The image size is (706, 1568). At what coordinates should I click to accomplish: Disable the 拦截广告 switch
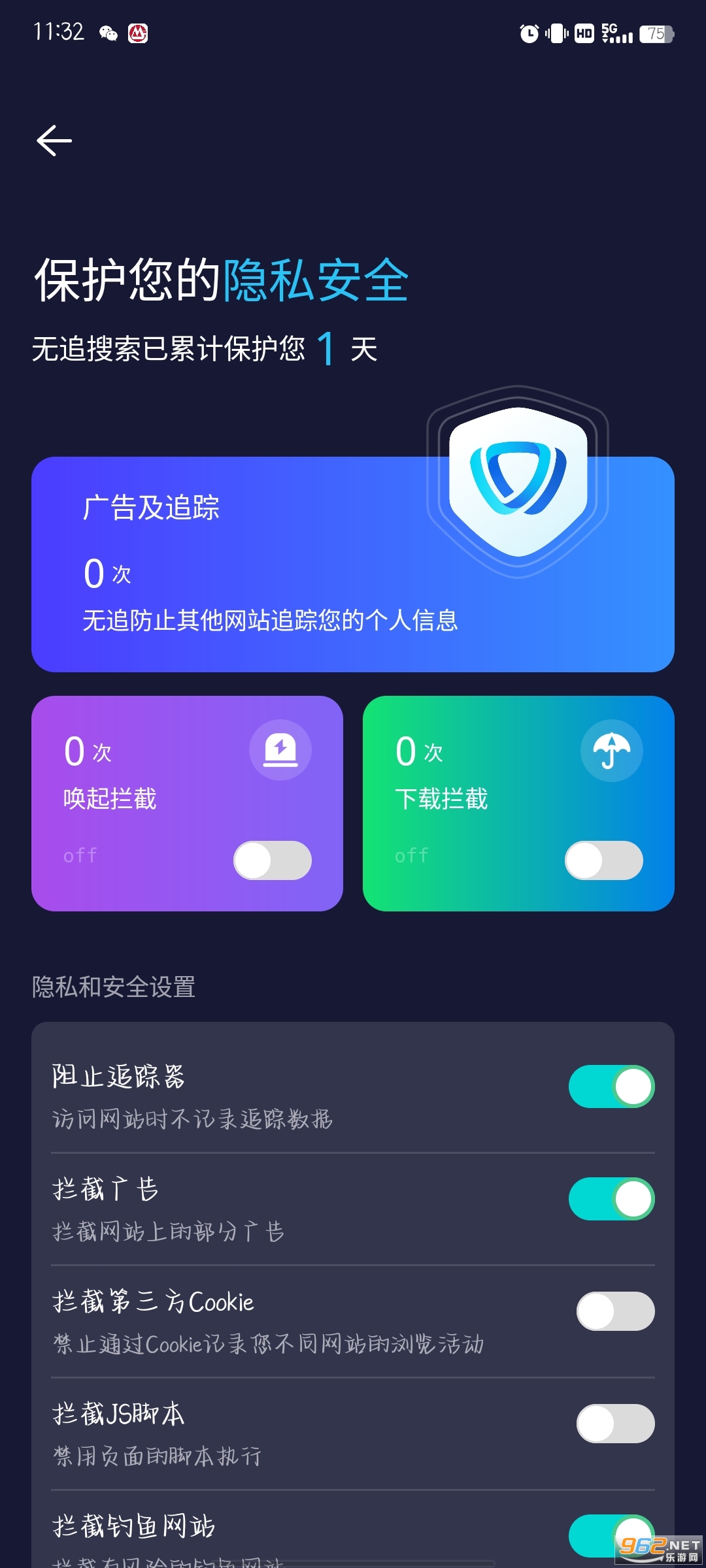(x=612, y=1199)
